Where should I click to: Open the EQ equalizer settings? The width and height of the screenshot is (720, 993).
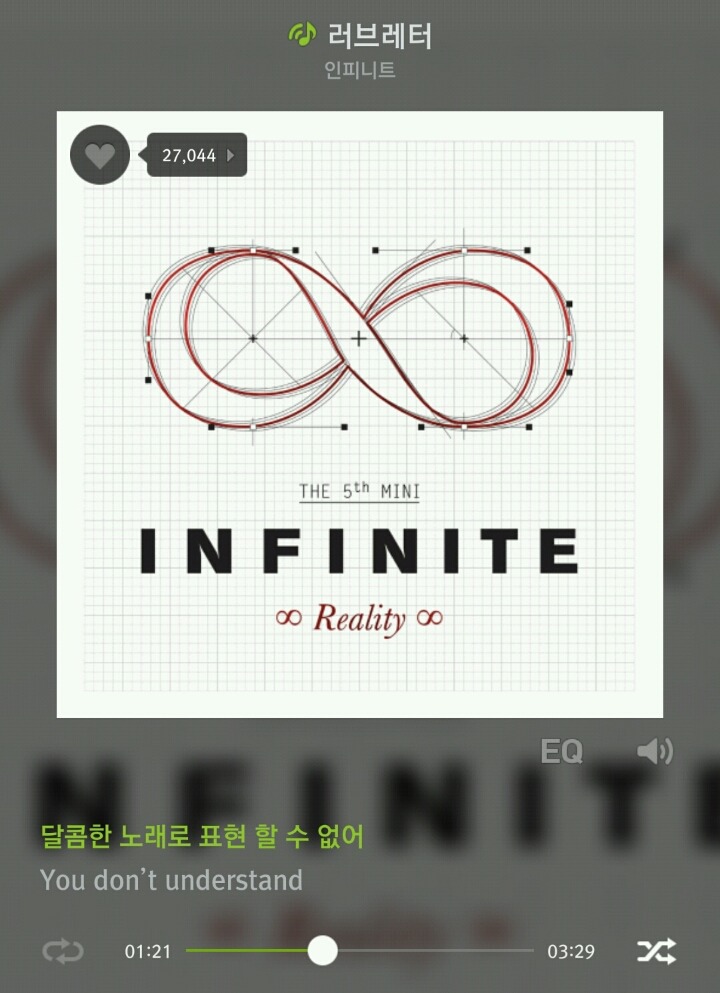[561, 751]
